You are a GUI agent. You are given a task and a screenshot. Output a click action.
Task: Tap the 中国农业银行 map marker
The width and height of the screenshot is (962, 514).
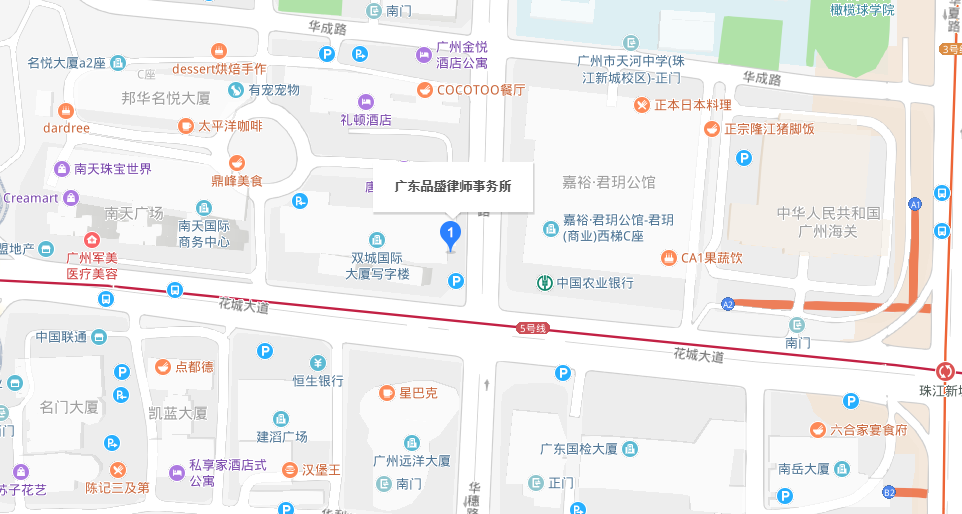543,283
